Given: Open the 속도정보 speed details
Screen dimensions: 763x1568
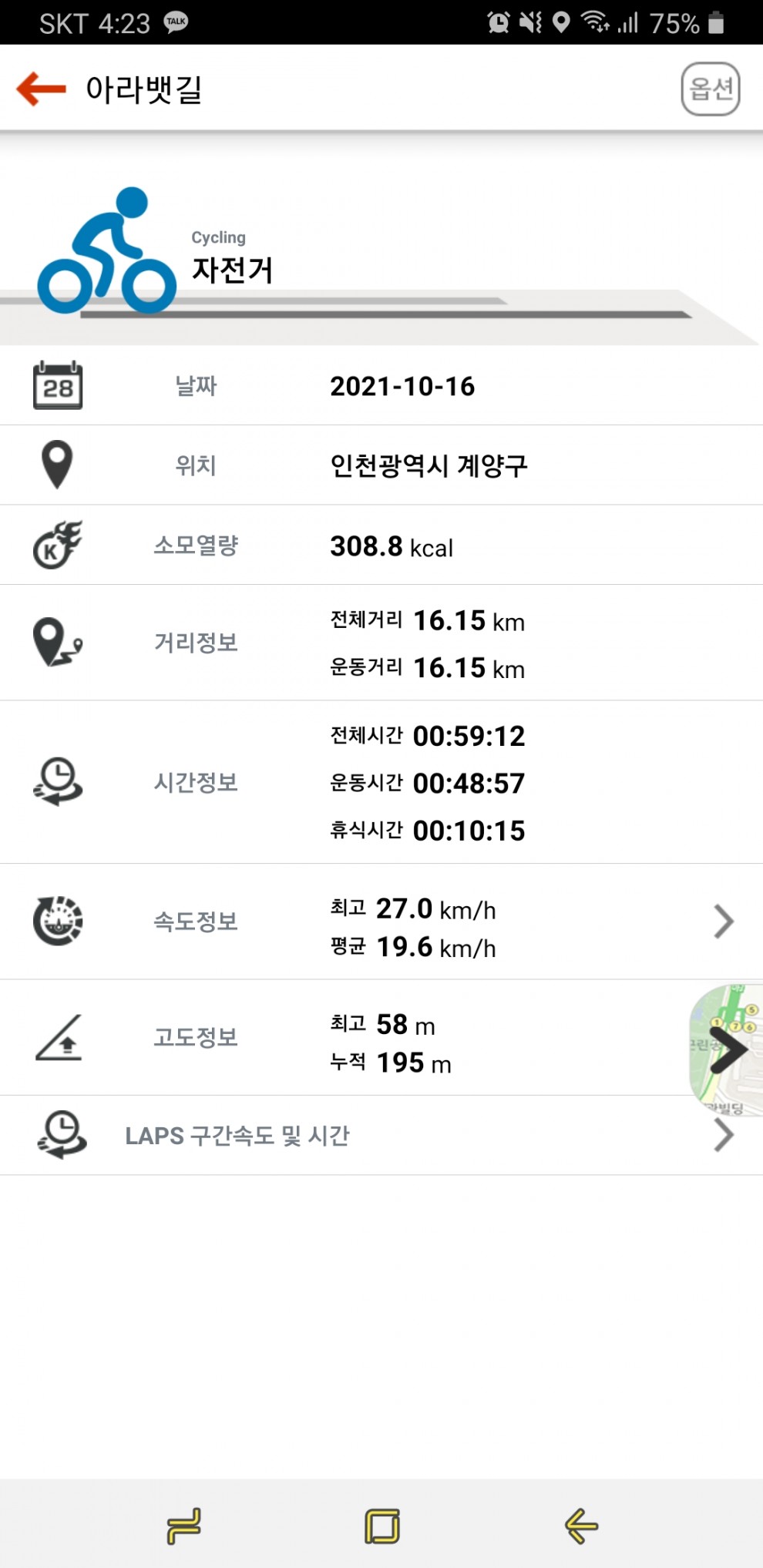Looking at the screenshot, I should [723, 922].
